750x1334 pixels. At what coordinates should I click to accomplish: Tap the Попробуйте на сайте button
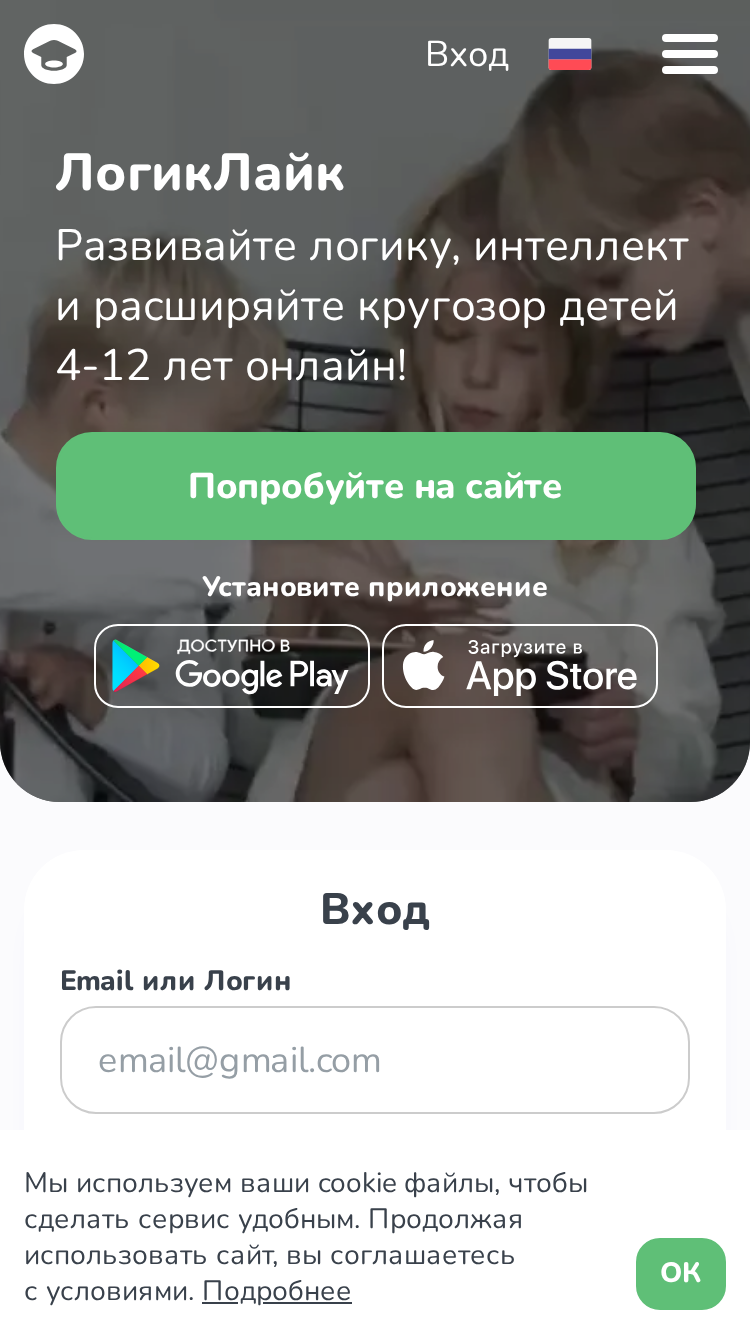[x=376, y=486]
